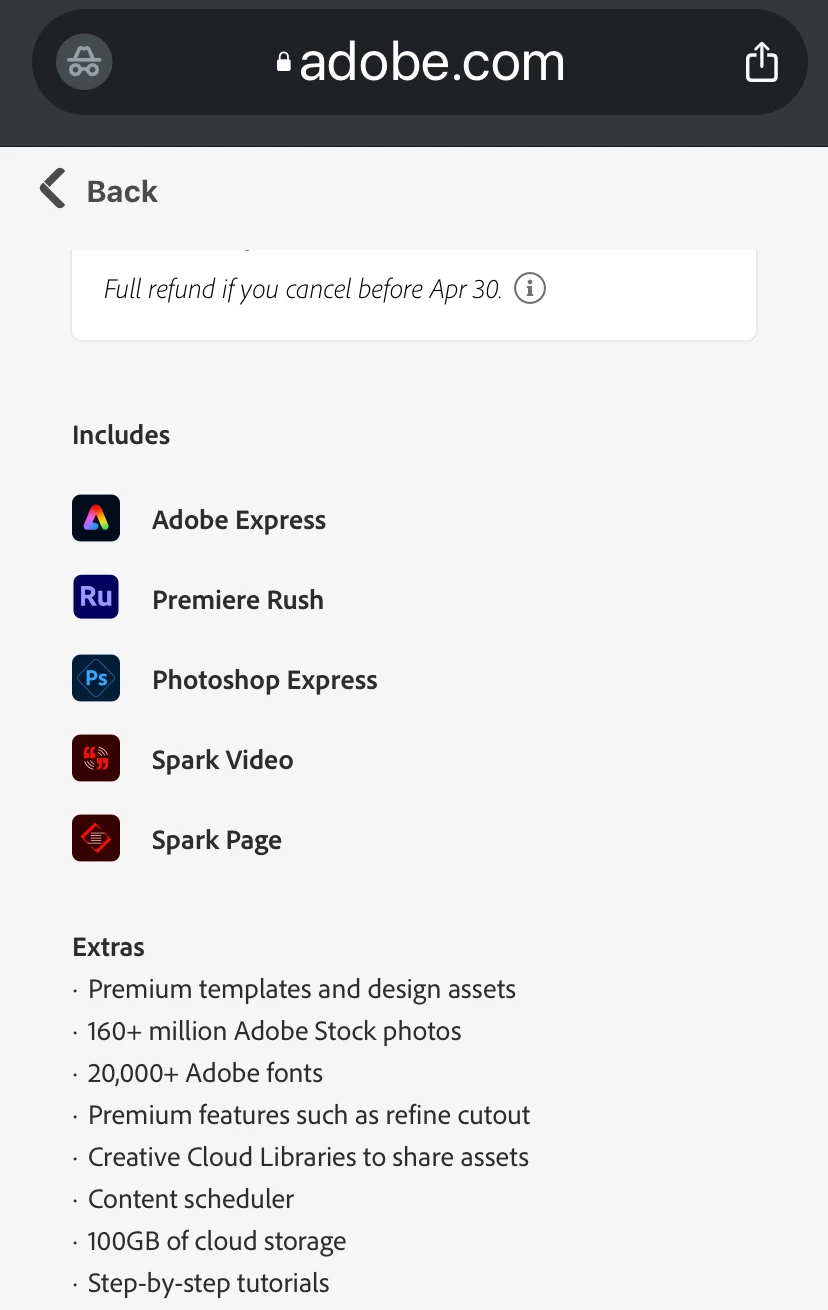
Task: Tap the adobe.com address bar
Action: pyautogui.click(x=420, y=63)
